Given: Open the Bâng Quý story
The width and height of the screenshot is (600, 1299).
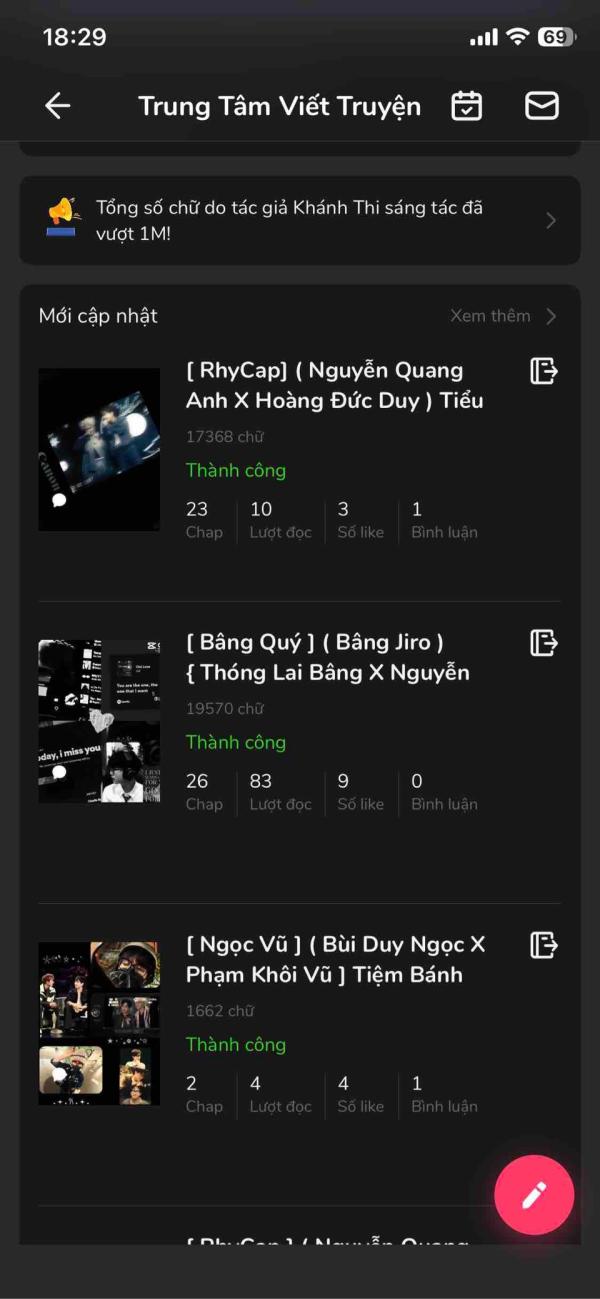Looking at the screenshot, I should pos(300,722).
